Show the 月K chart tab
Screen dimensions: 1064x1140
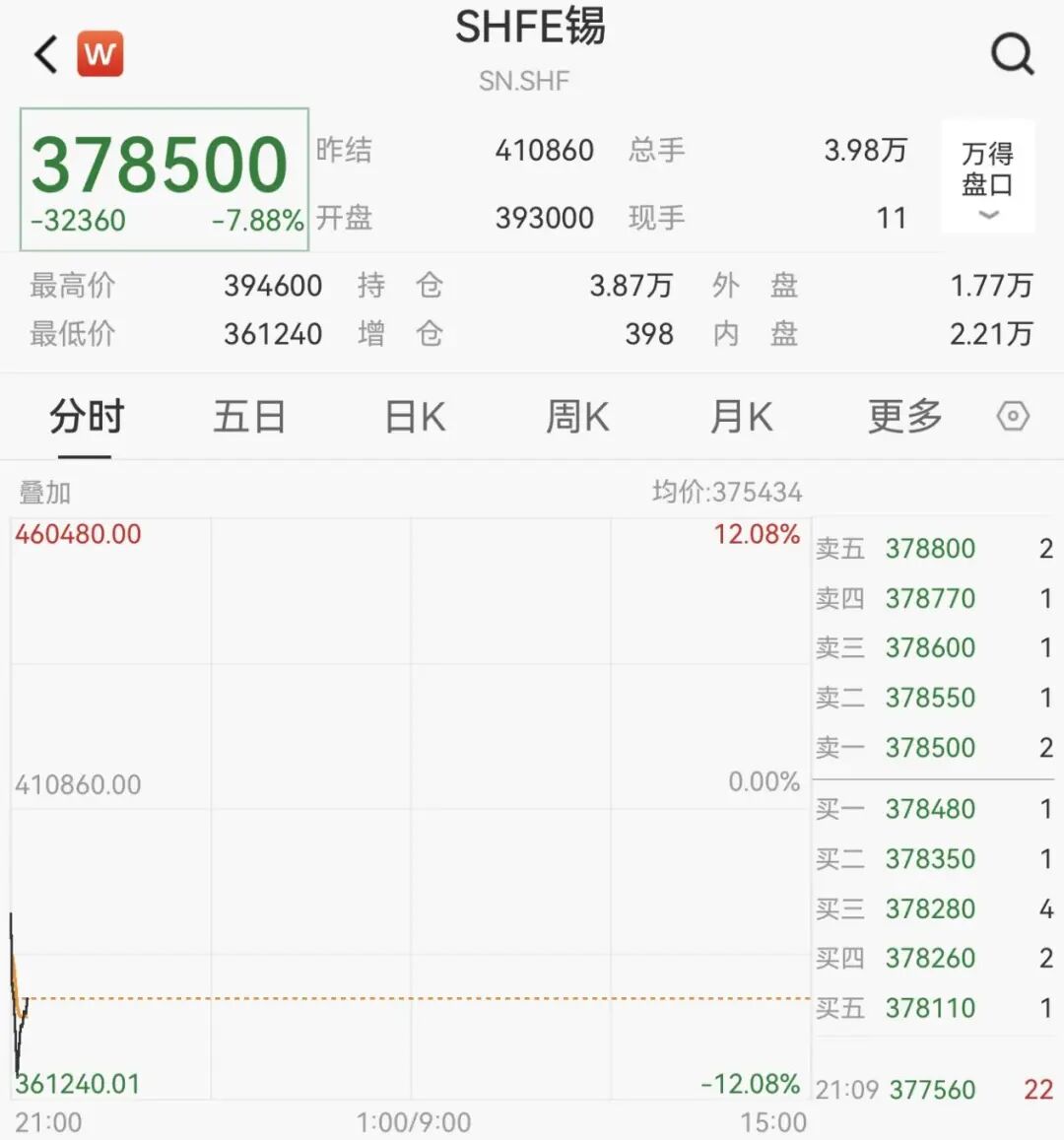pos(741,417)
